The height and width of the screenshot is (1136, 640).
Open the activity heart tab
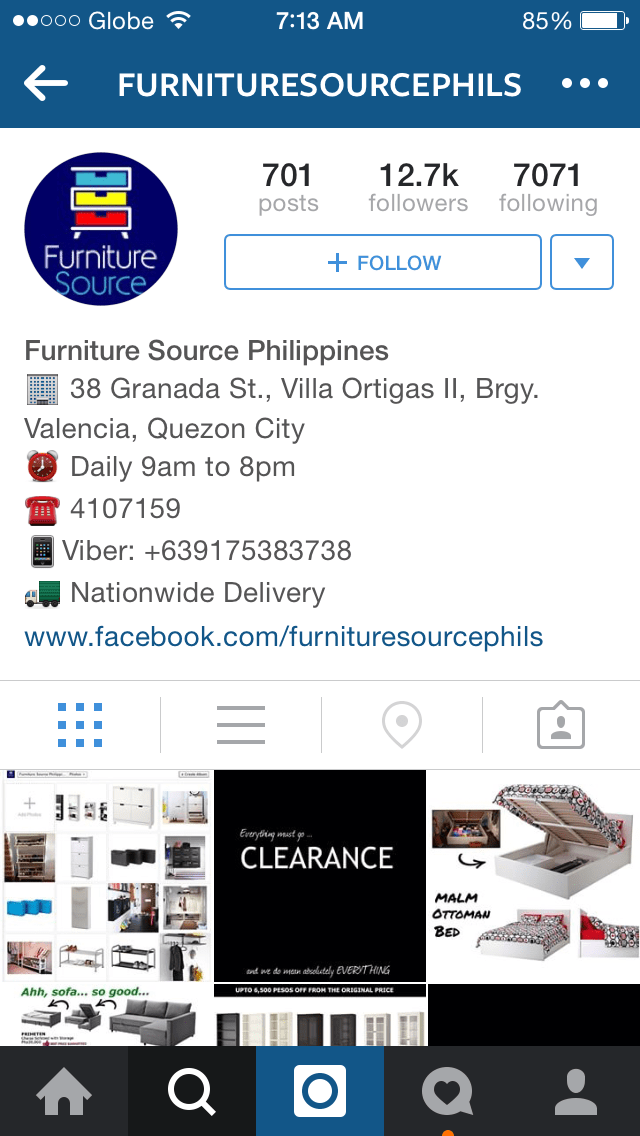(x=448, y=1091)
